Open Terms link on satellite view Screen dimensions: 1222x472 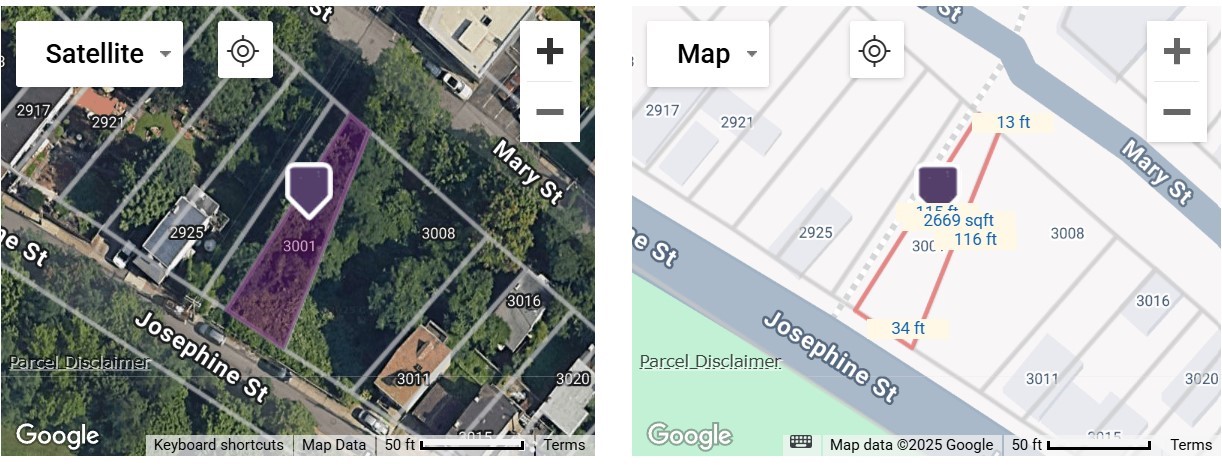tap(565, 445)
